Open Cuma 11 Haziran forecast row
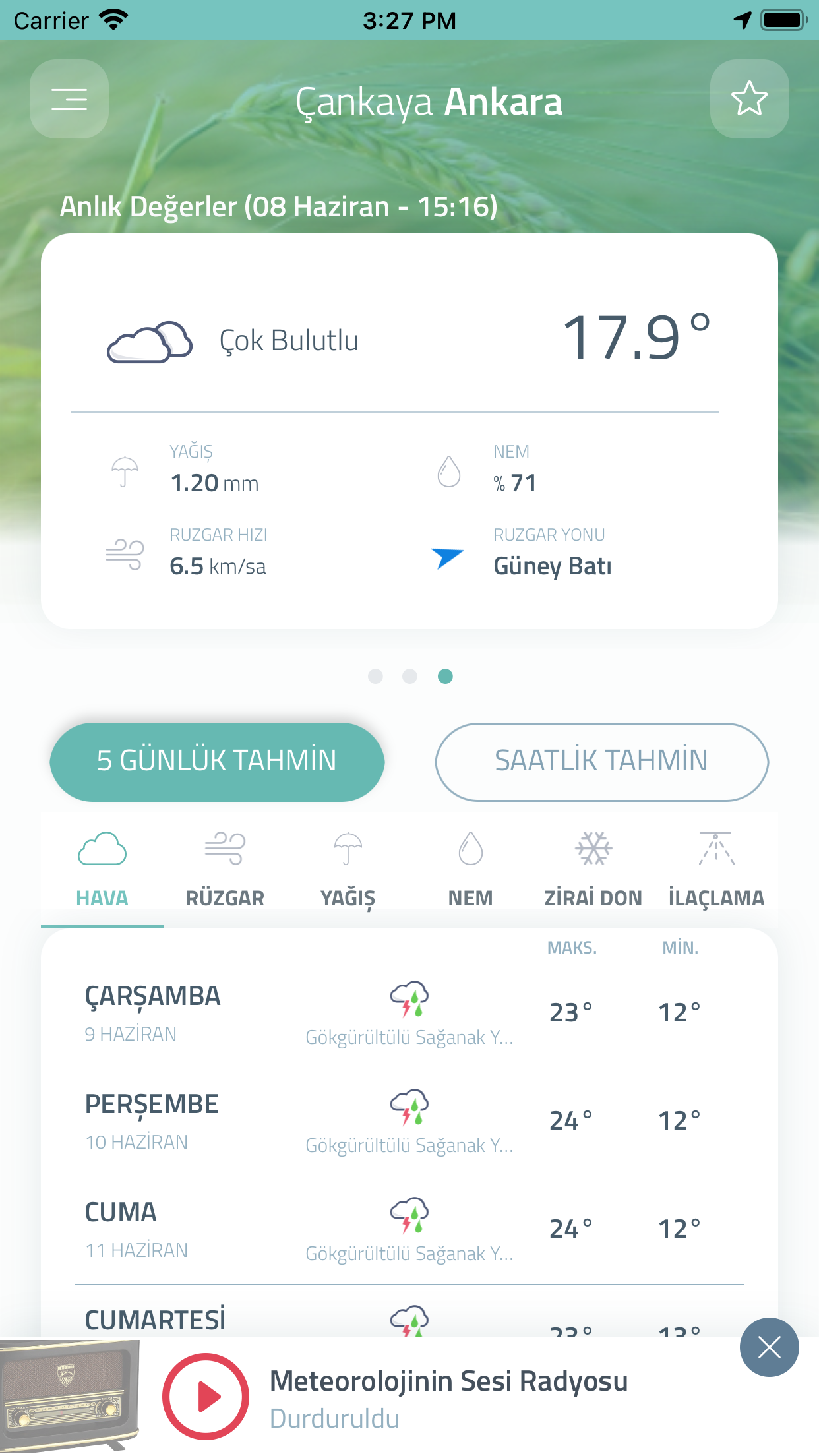The width and height of the screenshot is (819, 1456). click(409, 1230)
